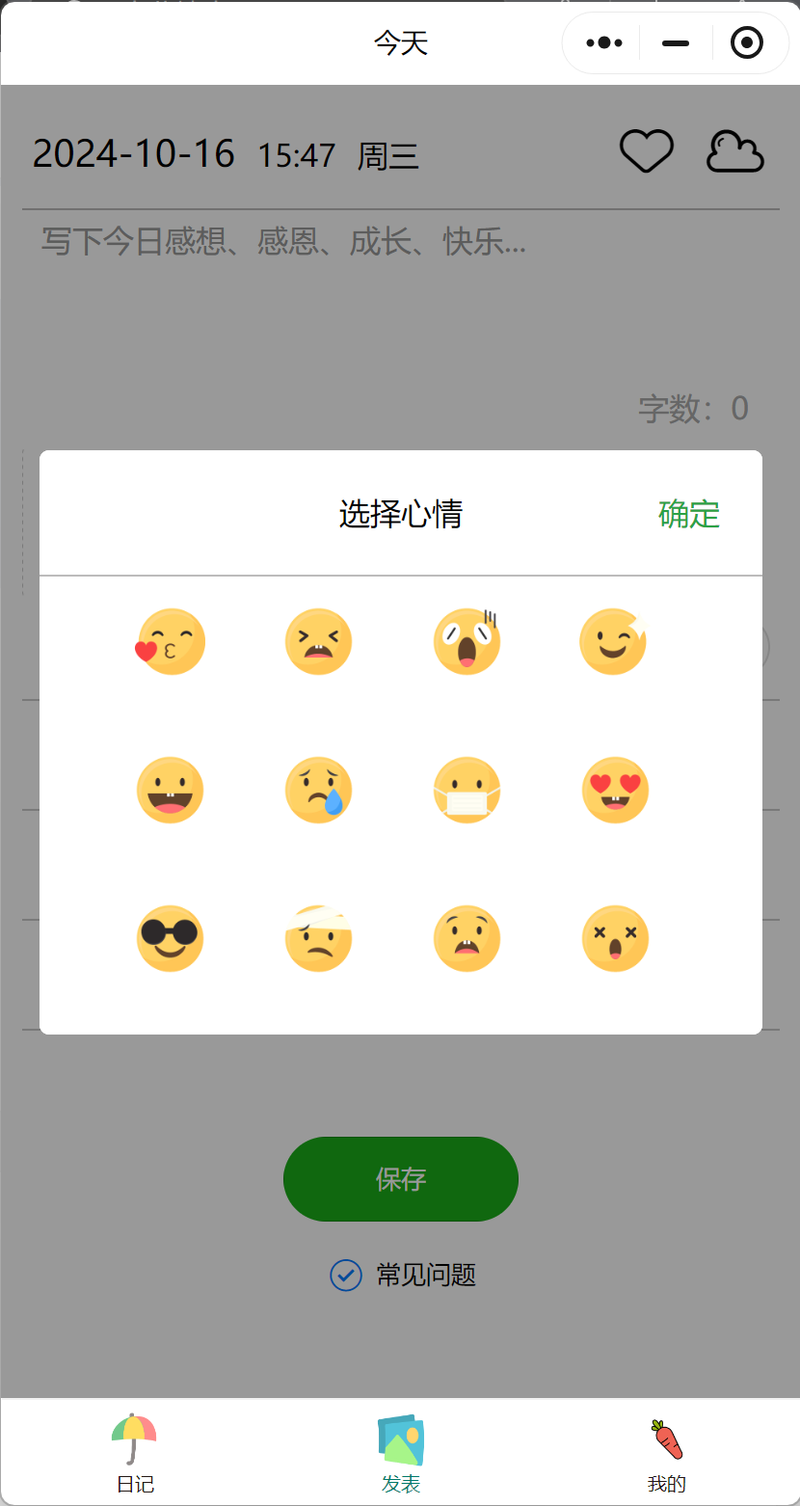Pick the shocked screaming emoji
The width and height of the screenshot is (800, 1506).
coord(467,642)
